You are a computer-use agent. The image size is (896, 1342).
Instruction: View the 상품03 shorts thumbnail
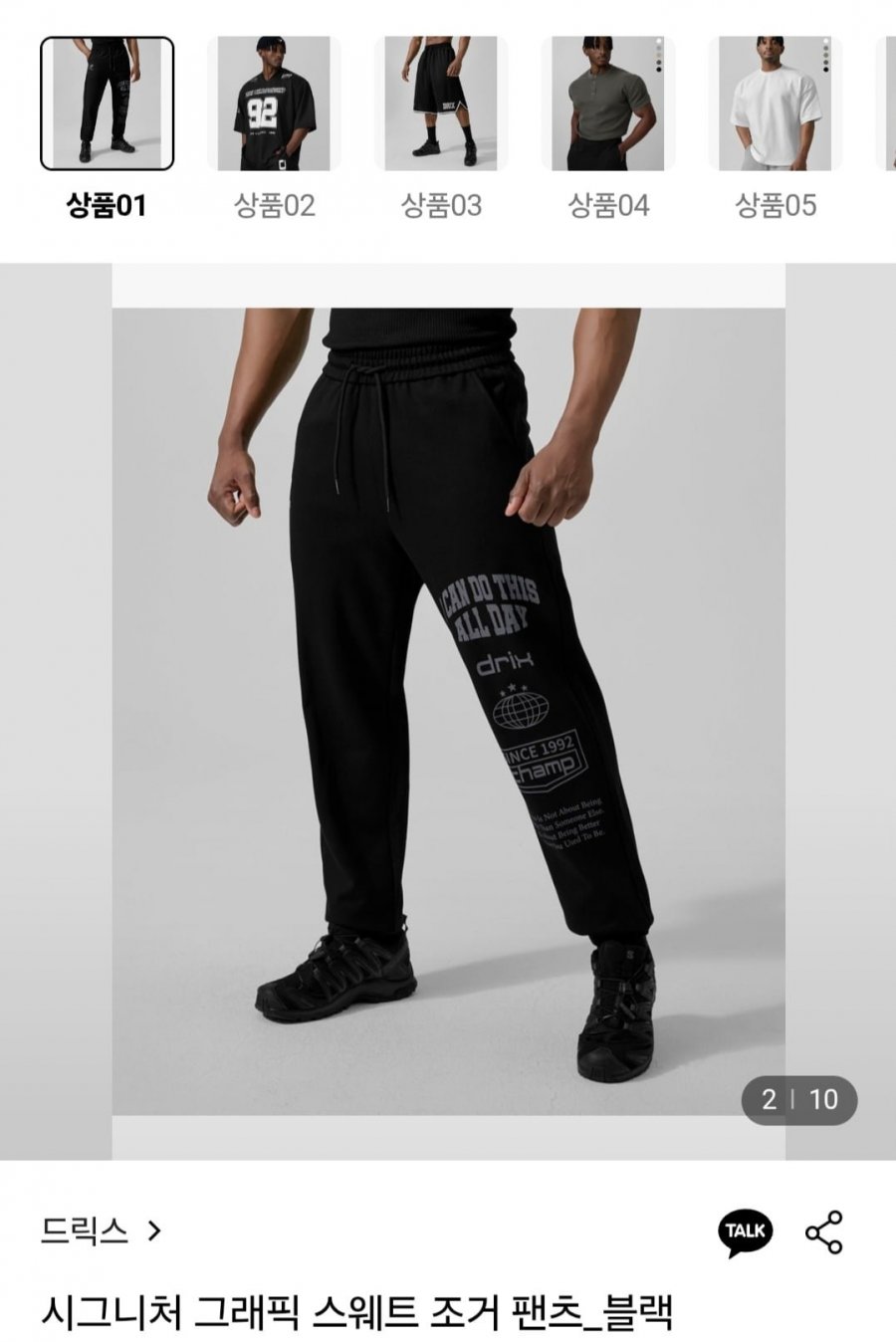pyautogui.click(x=441, y=104)
